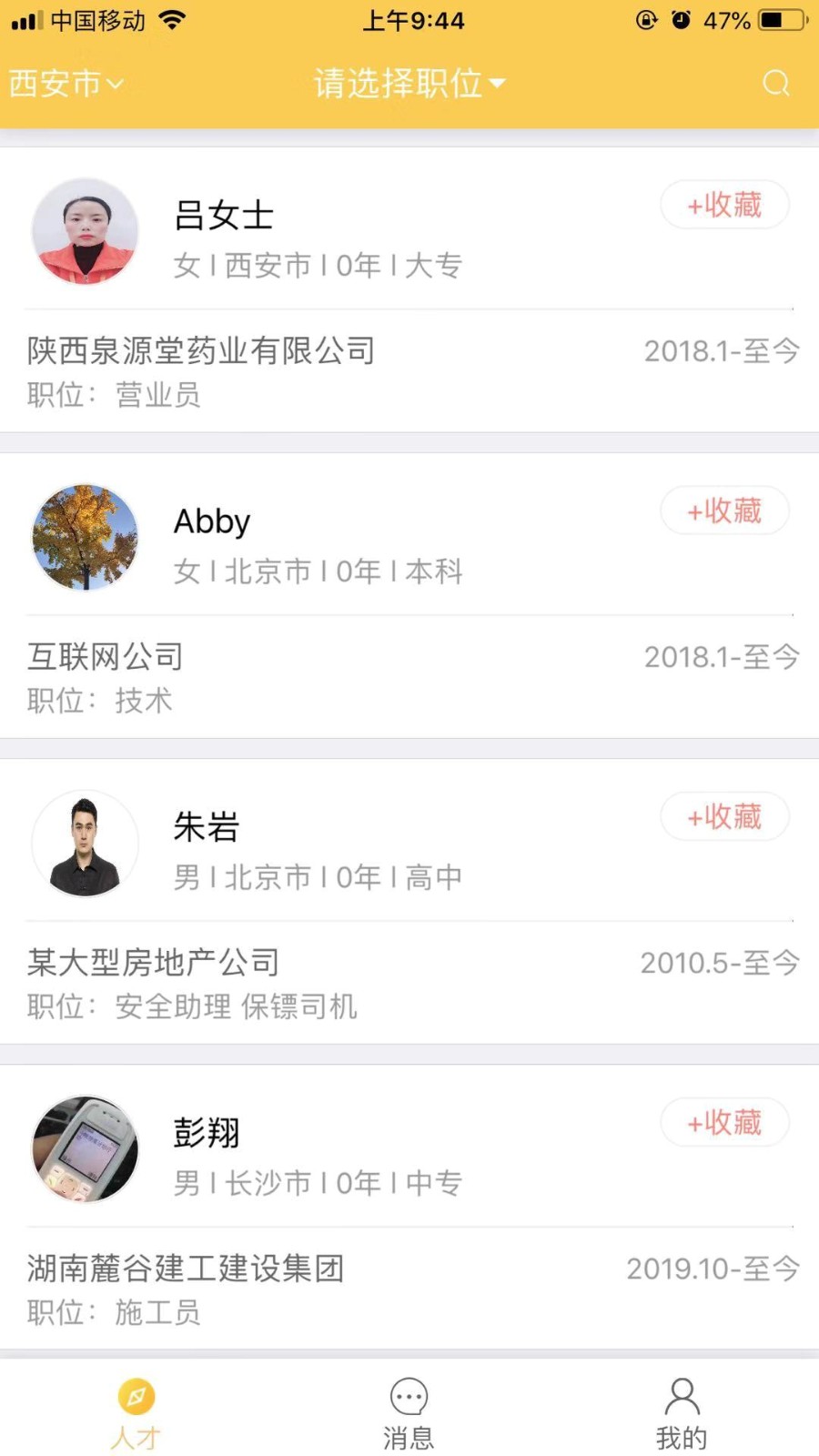Open the 西安市 city selector

click(x=64, y=84)
